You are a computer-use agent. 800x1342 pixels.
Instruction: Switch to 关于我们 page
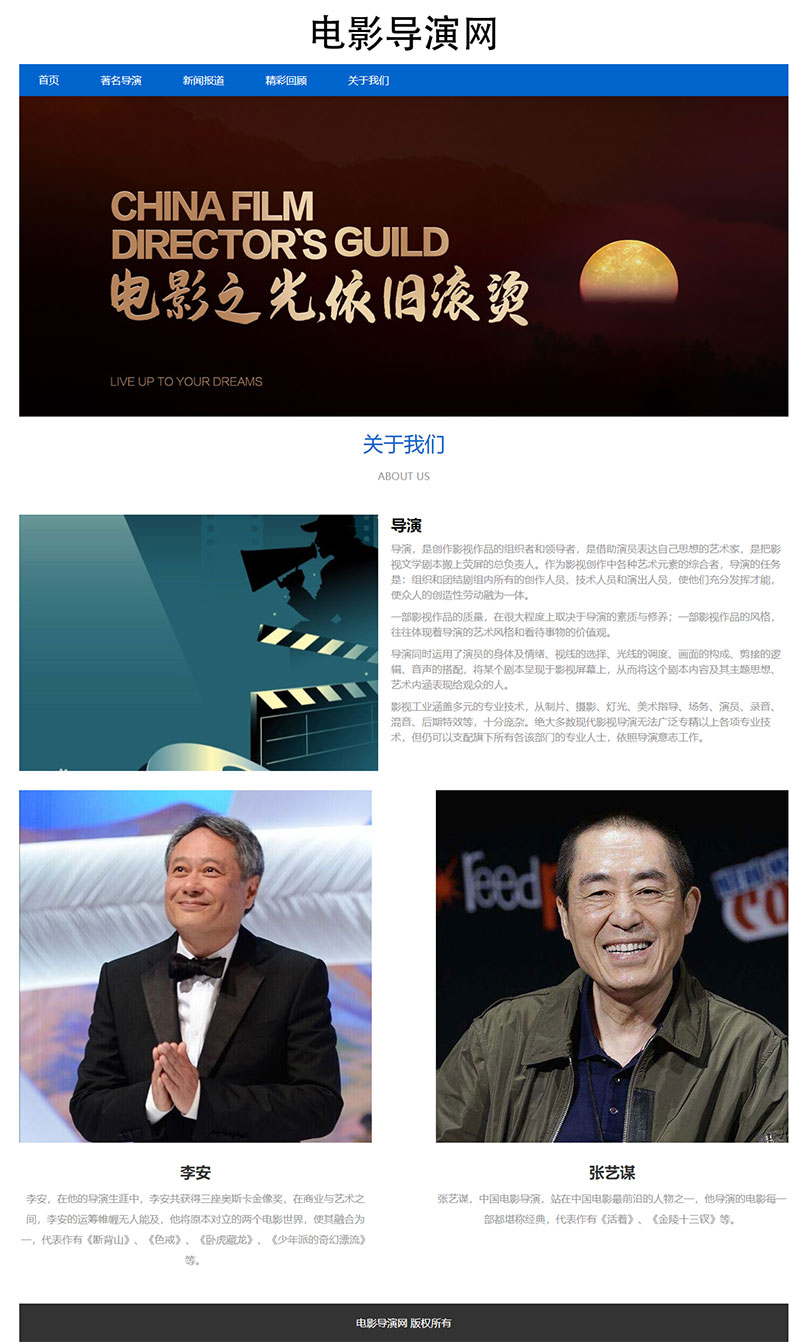click(x=368, y=80)
